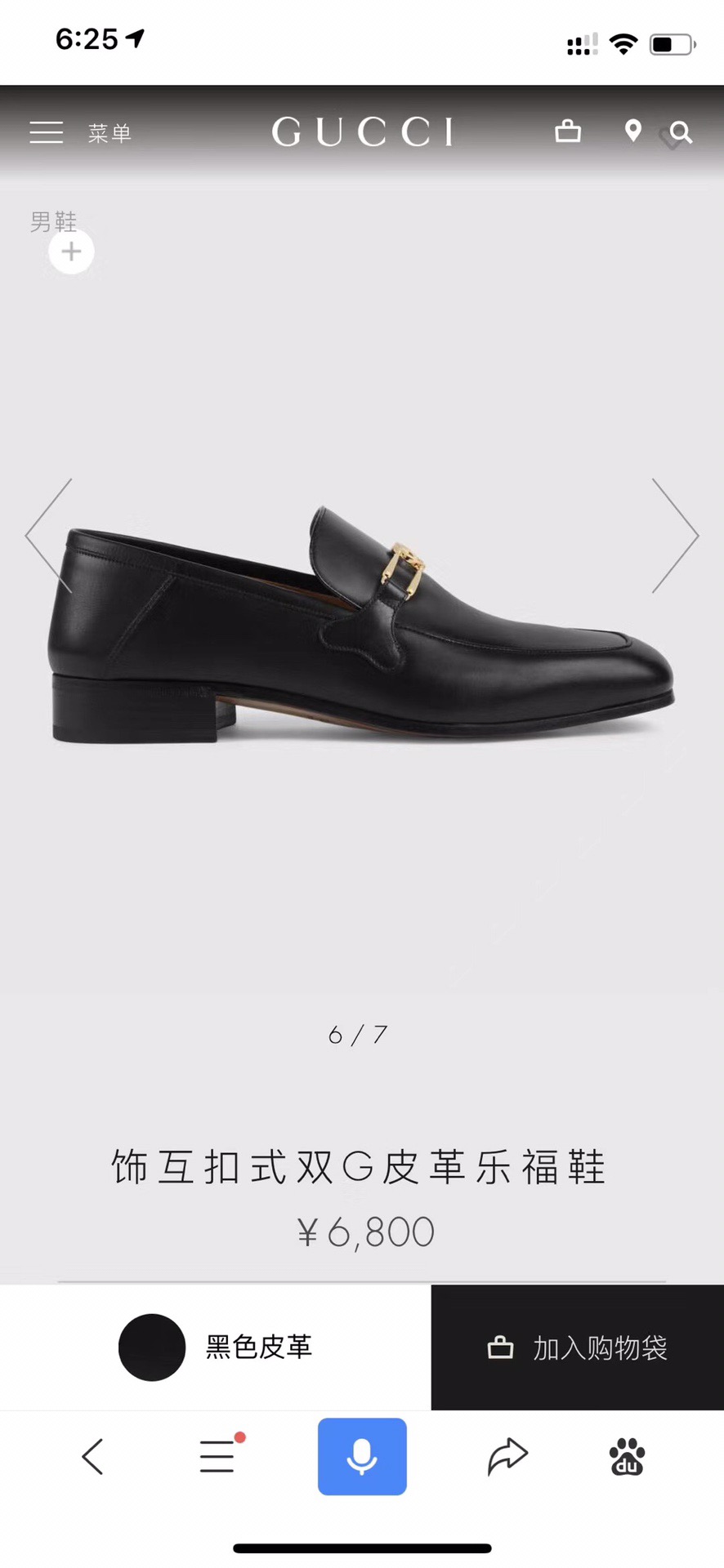Tap 加入购物袋 to add to bag
724x1568 pixels.
click(577, 1347)
